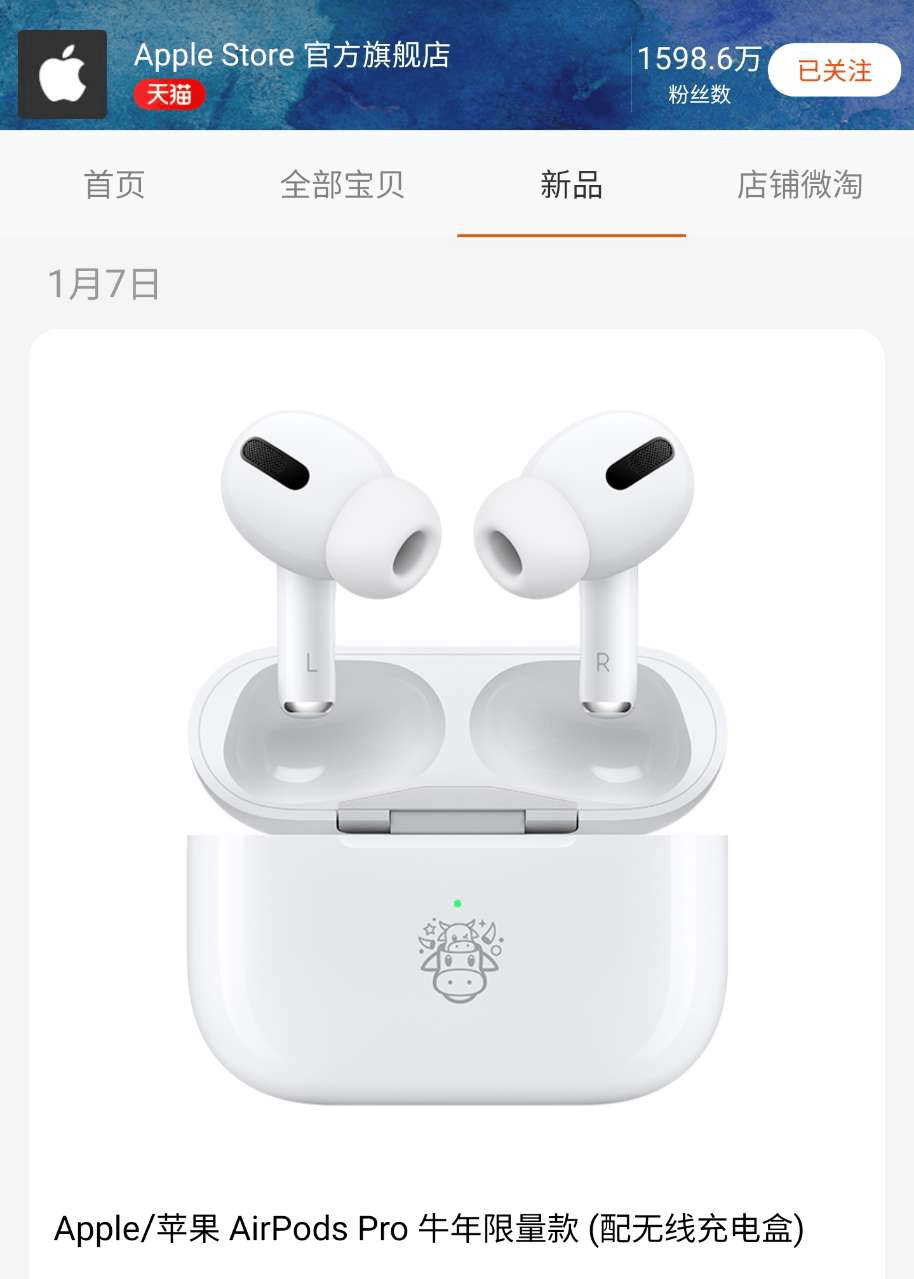Switch to the 全部宝贝 tab
Viewport: 914px width, 1279px height.
pyautogui.click(x=342, y=186)
